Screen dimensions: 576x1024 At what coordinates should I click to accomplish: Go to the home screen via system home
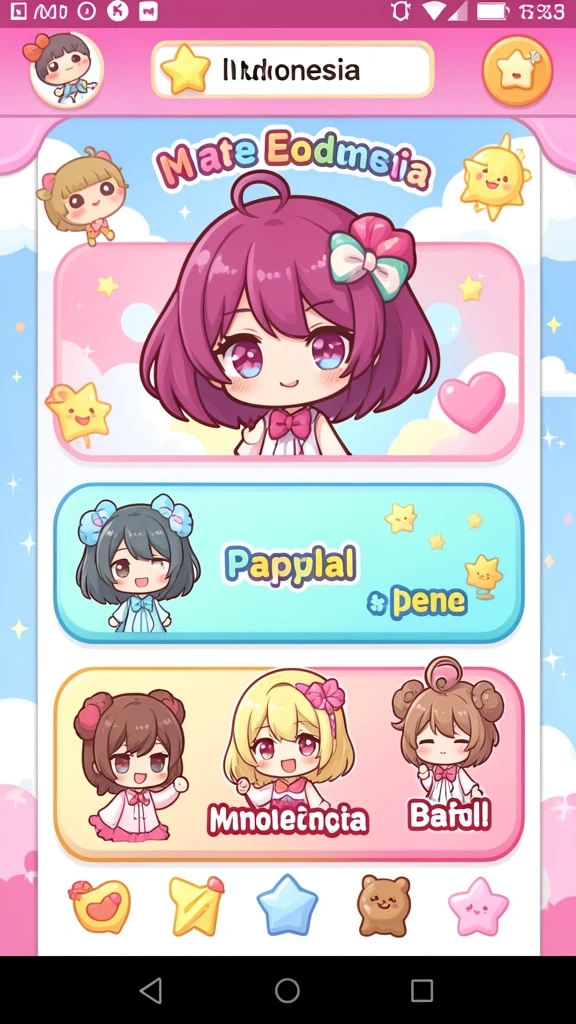(x=287, y=991)
